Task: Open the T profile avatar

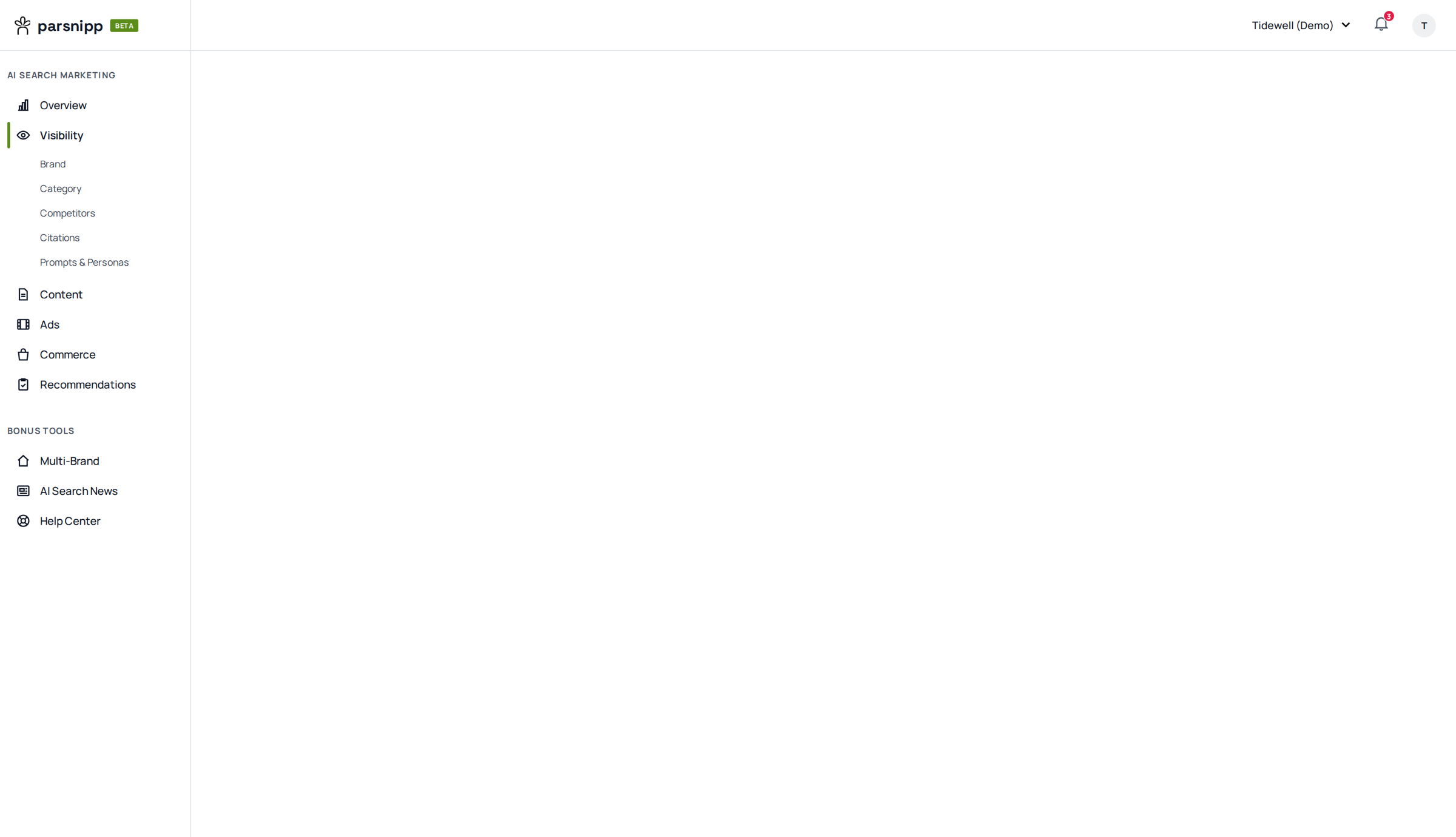Action: [x=1423, y=25]
